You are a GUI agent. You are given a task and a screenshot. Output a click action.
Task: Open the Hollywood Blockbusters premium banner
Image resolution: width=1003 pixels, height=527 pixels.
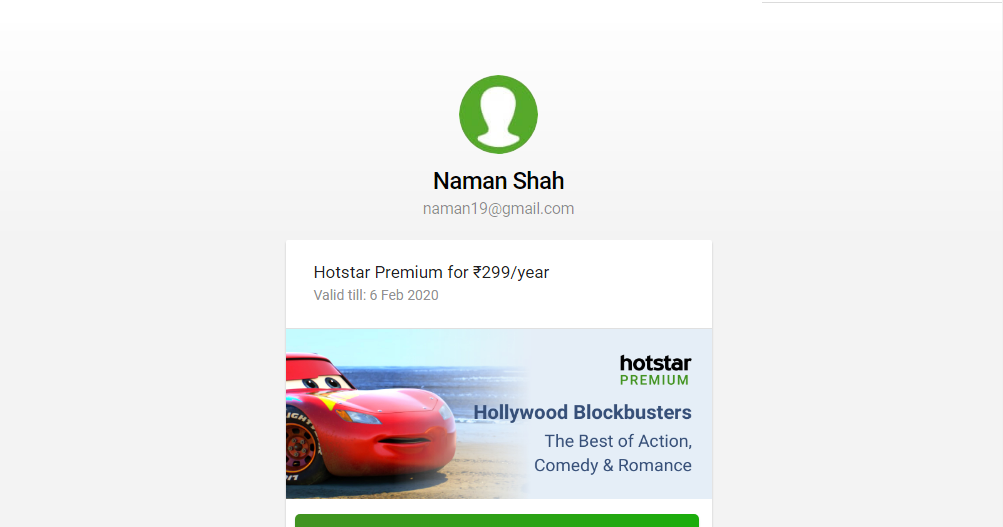coord(498,413)
